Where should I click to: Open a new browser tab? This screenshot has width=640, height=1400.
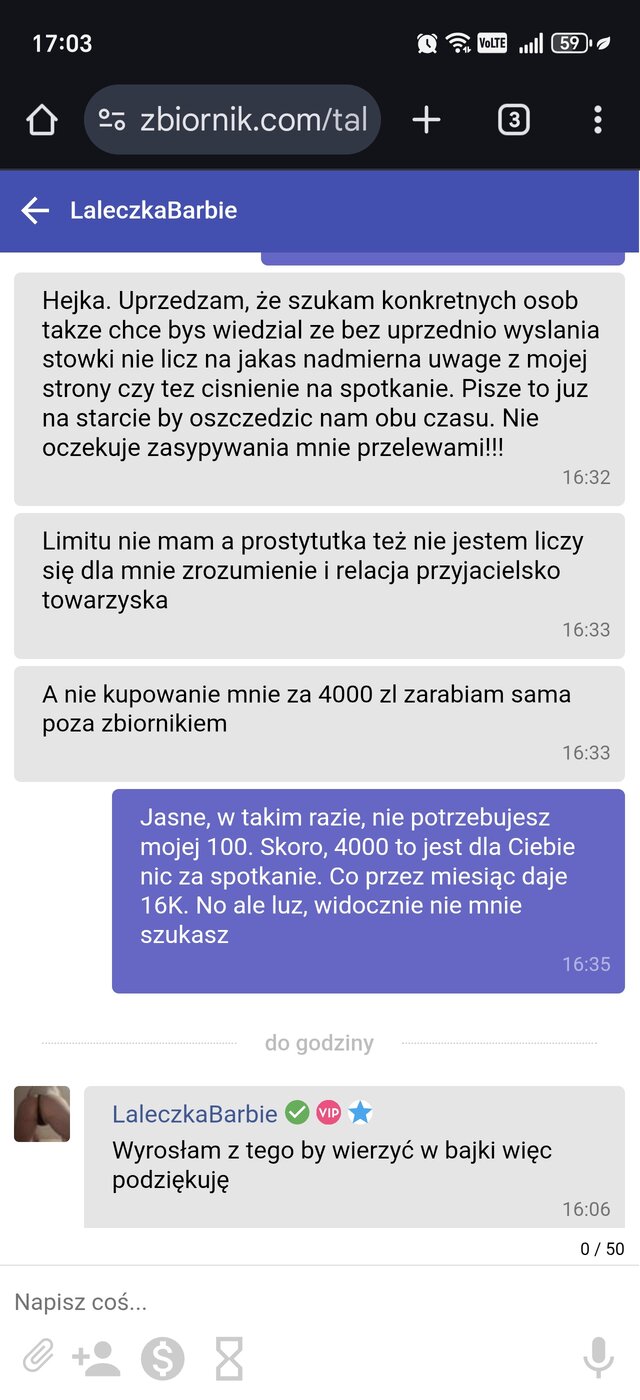click(x=426, y=120)
